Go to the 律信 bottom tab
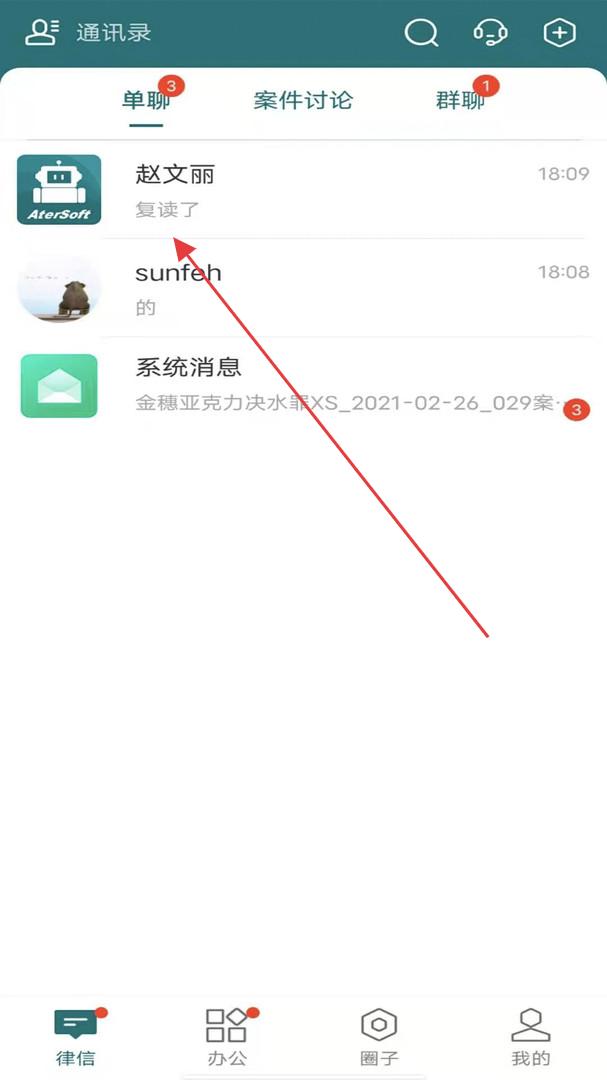Image resolution: width=607 pixels, height=1080 pixels. click(76, 1035)
